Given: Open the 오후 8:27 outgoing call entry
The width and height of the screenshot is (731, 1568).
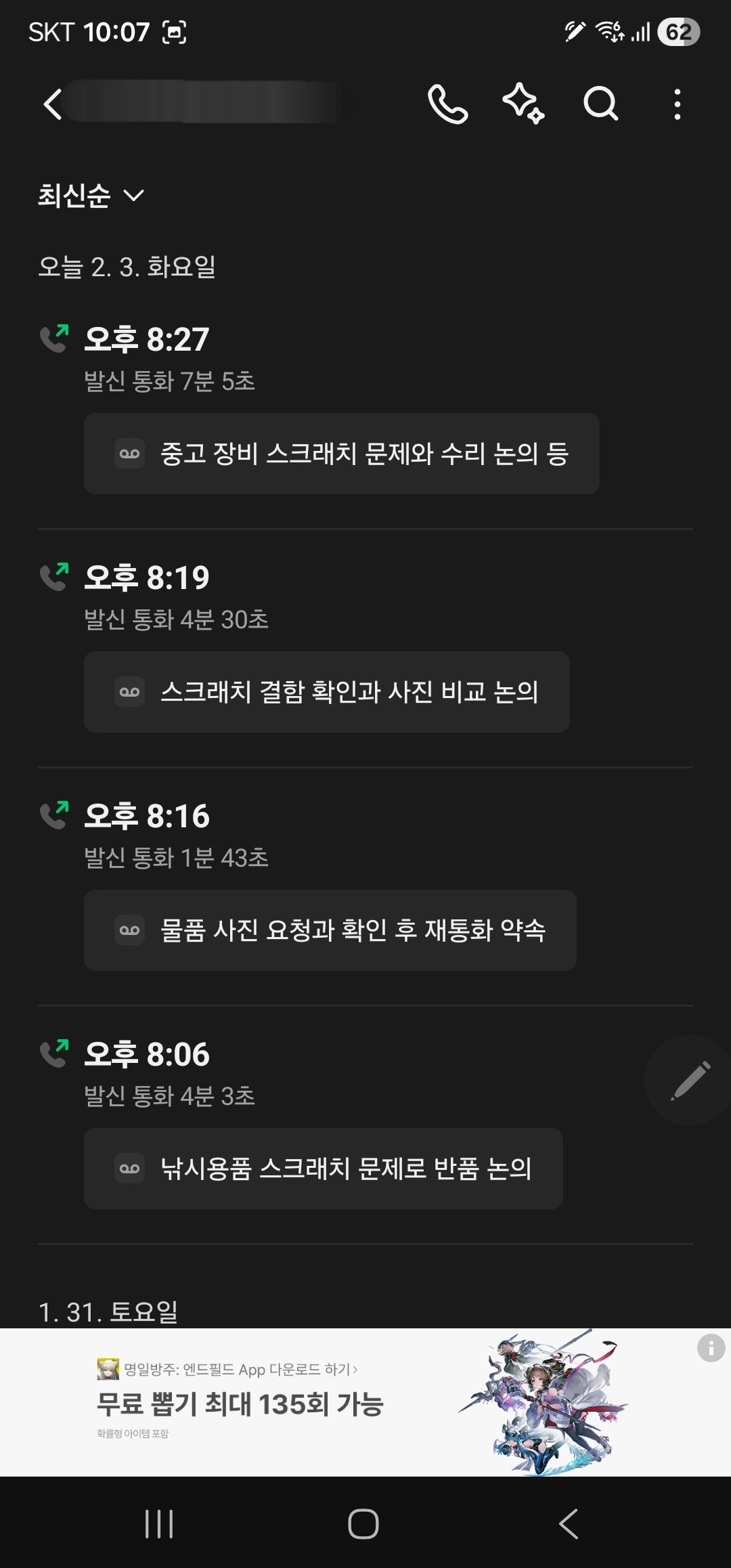Looking at the screenshot, I should (146, 340).
